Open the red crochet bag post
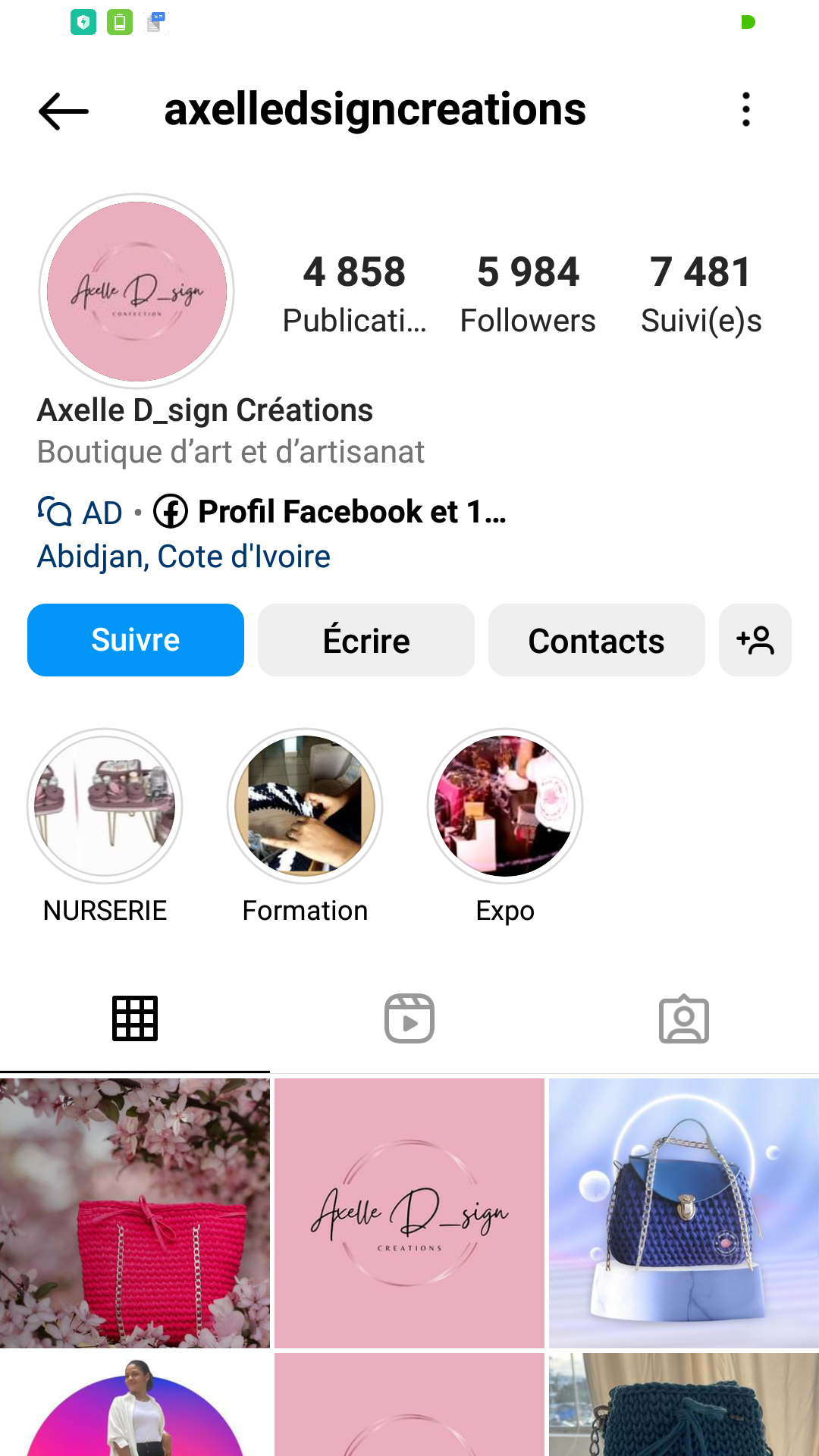 [x=135, y=1213]
